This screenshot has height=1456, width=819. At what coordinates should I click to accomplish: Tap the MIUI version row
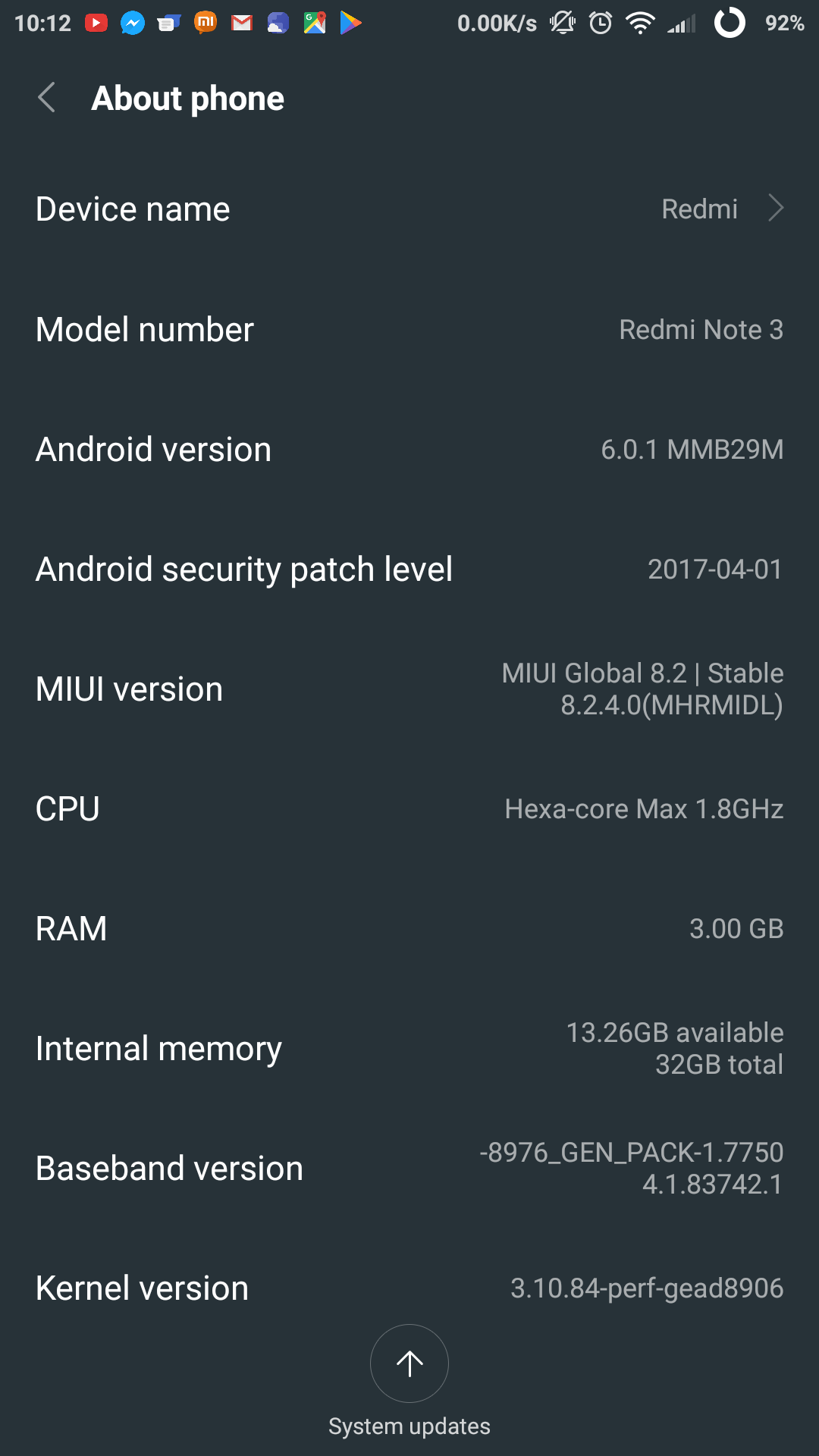[409, 689]
